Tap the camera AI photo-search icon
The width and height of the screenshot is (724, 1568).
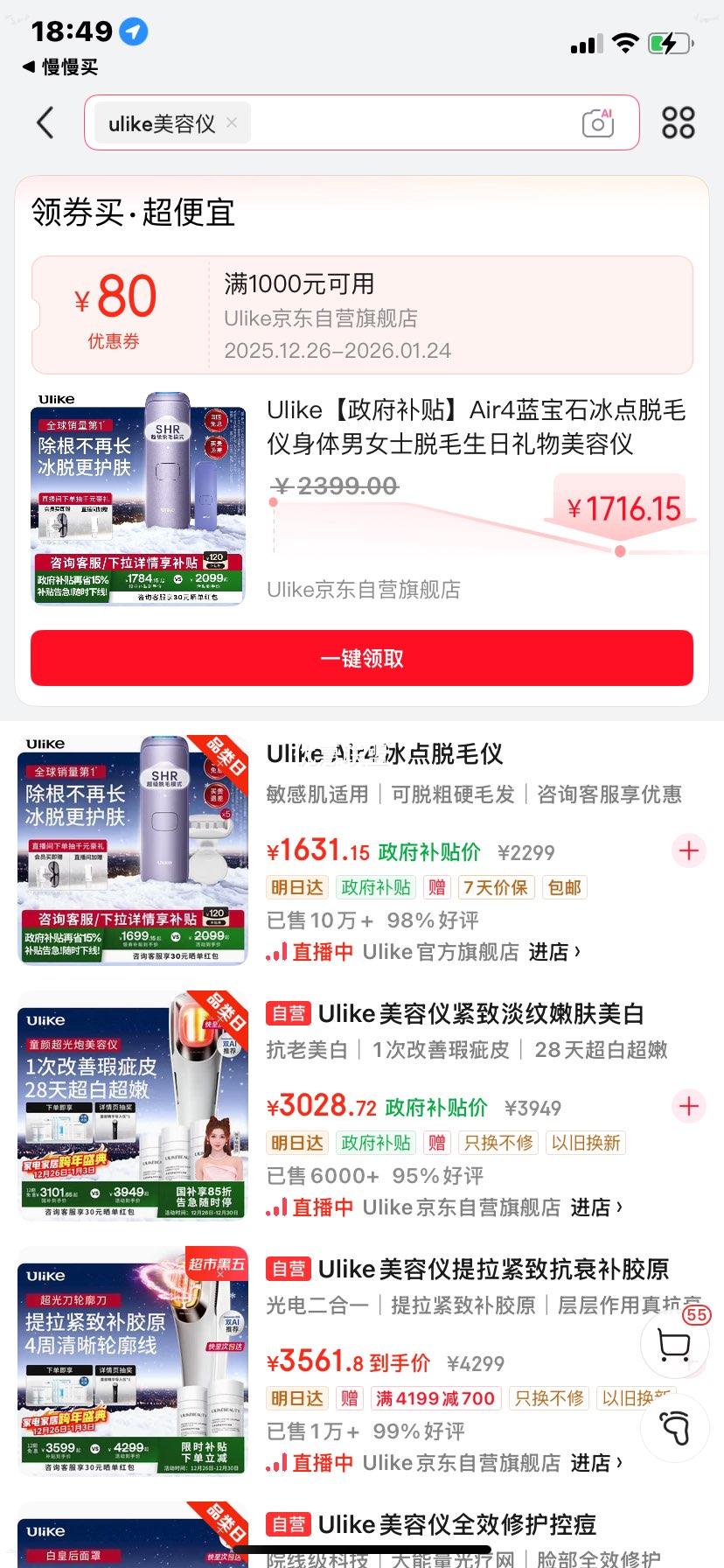click(597, 122)
